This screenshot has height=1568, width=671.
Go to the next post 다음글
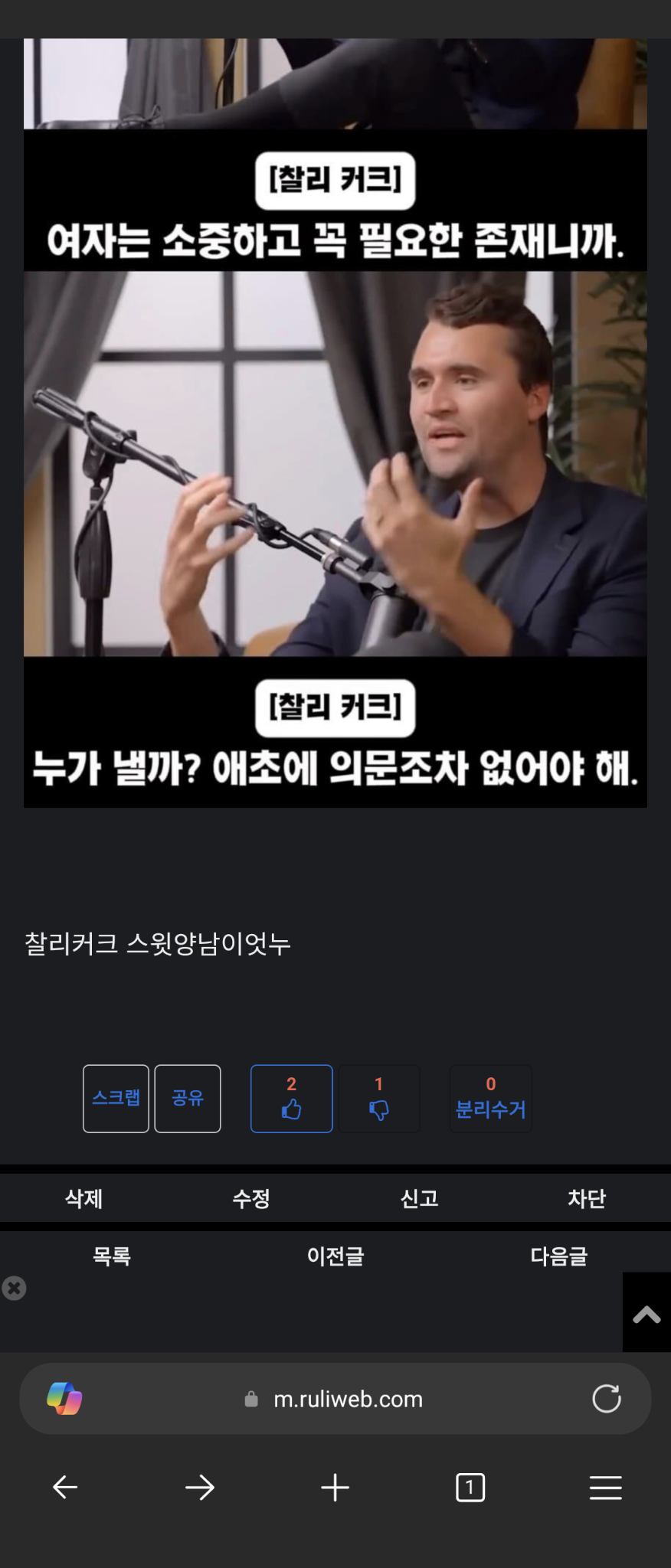(x=558, y=1256)
